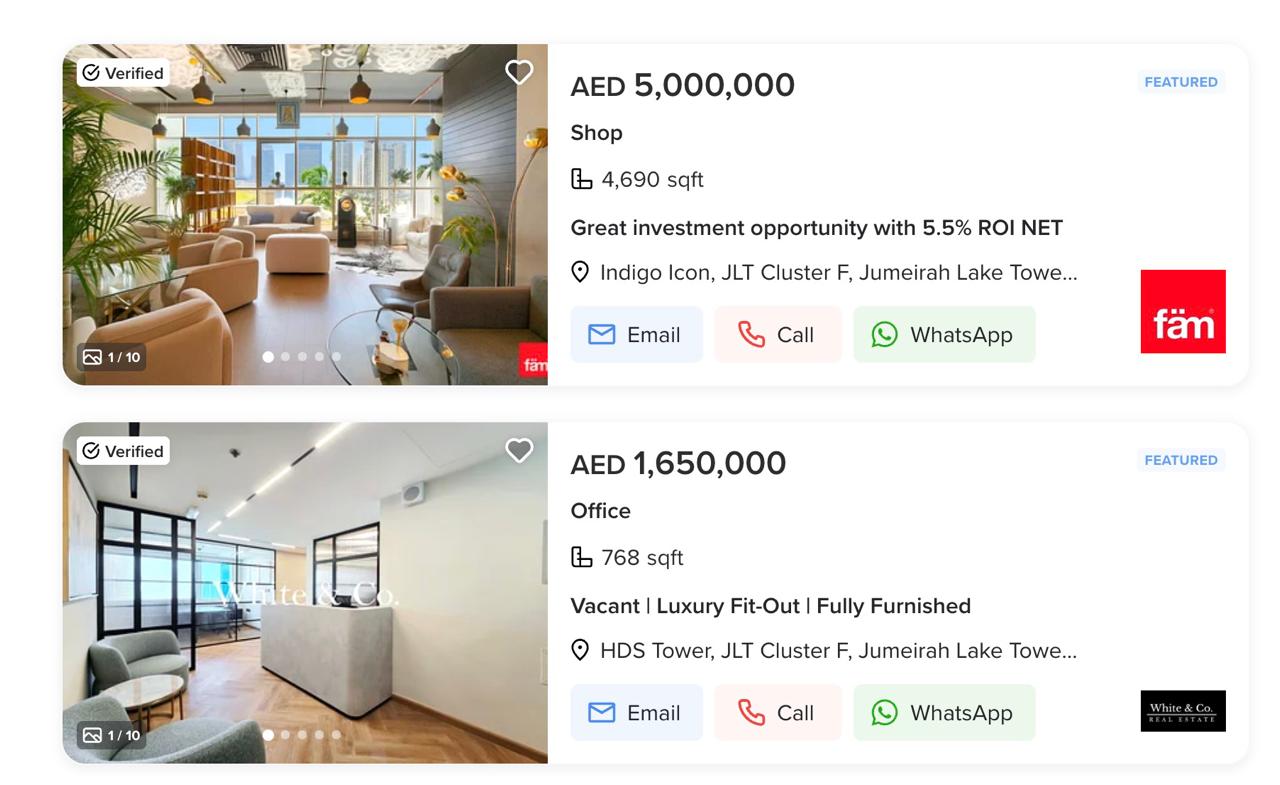Email the agent for the HDS Tower office
Screen dimensions: 1280x785
[636, 713]
